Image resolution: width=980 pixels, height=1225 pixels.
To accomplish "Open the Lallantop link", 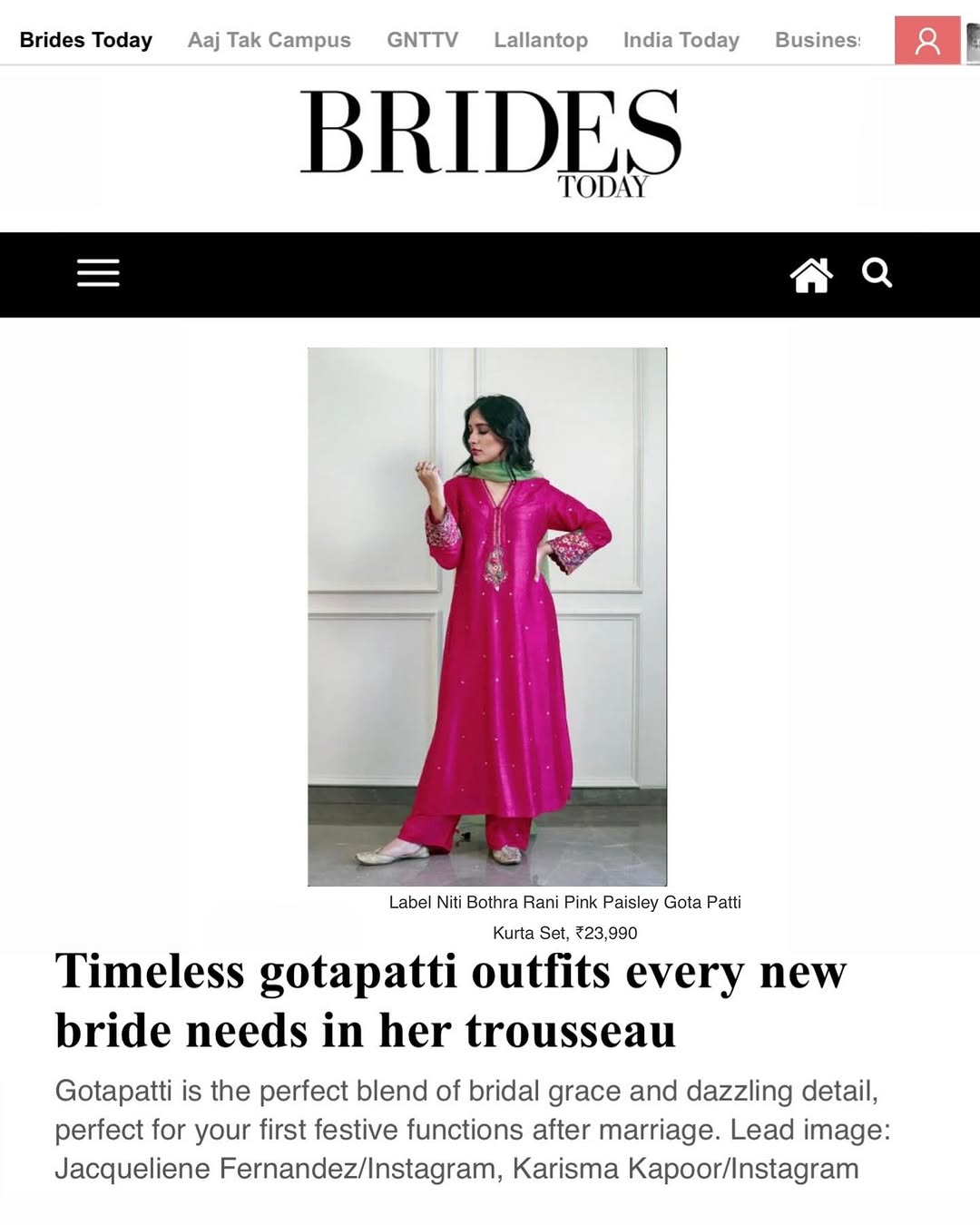I will [540, 40].
